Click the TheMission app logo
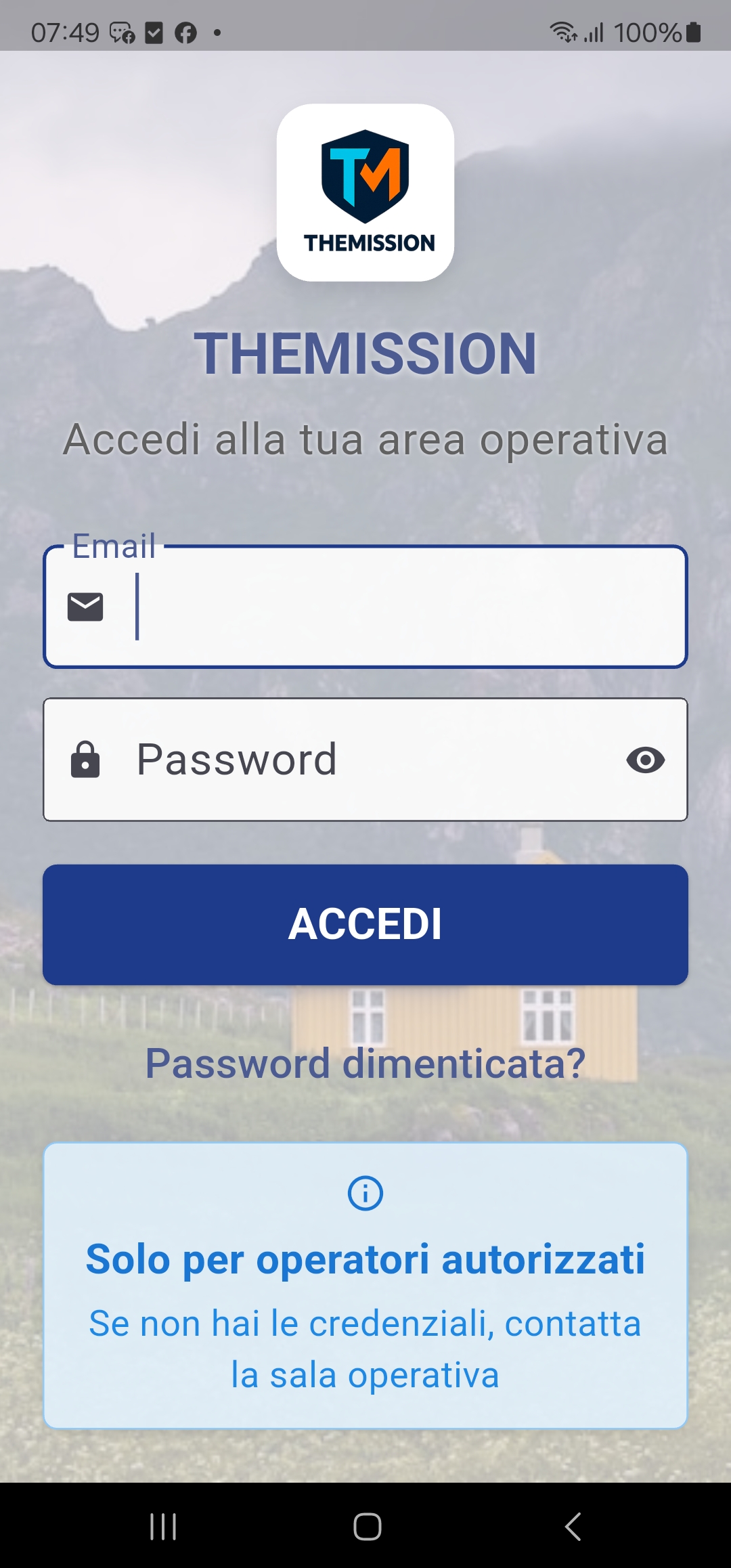Viewport: 731px width, 1568px height. point(365,190)
